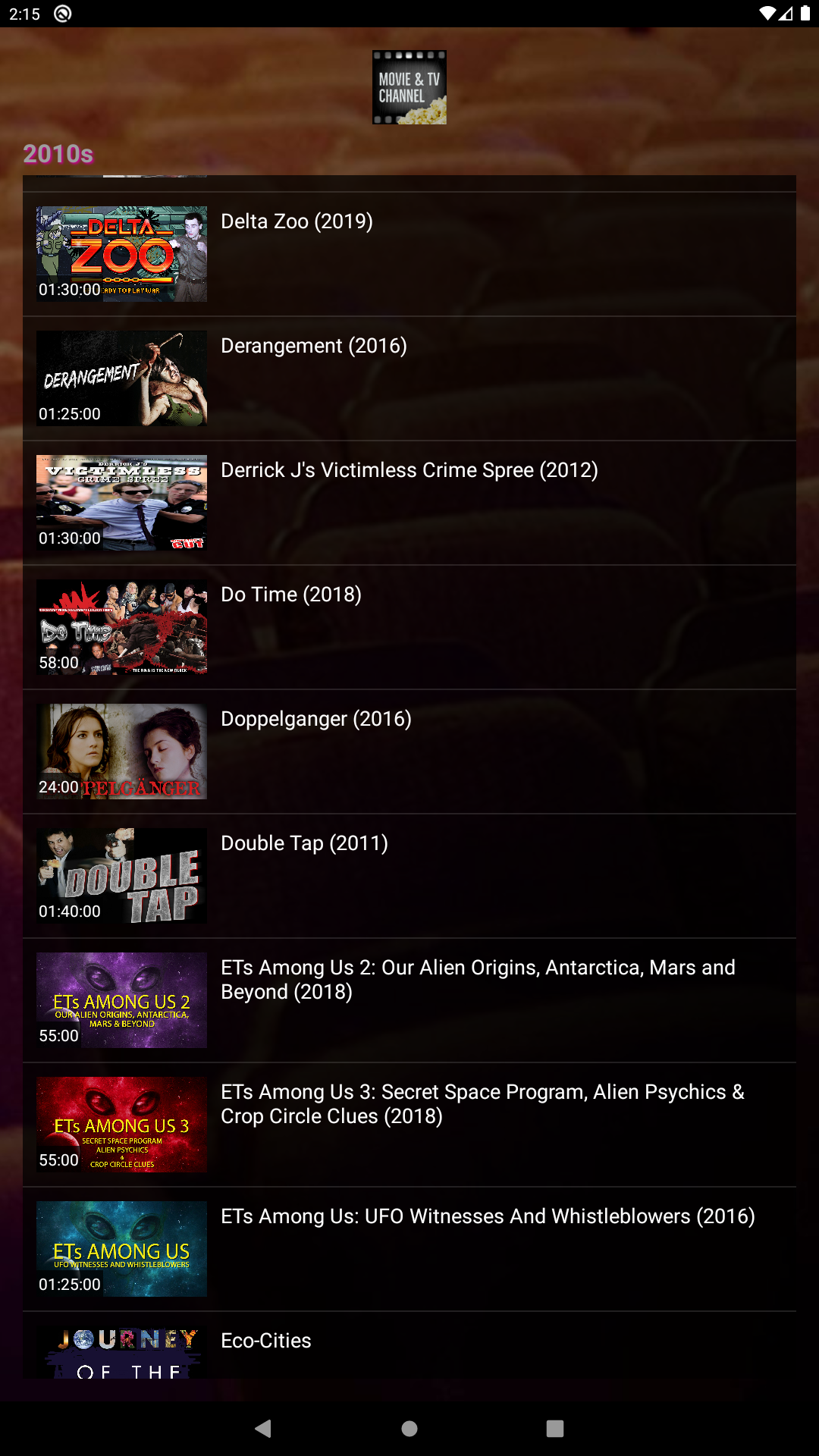Tap the Wi-Fi status icon
This screenshot has width=819, height=1456.
767,12
